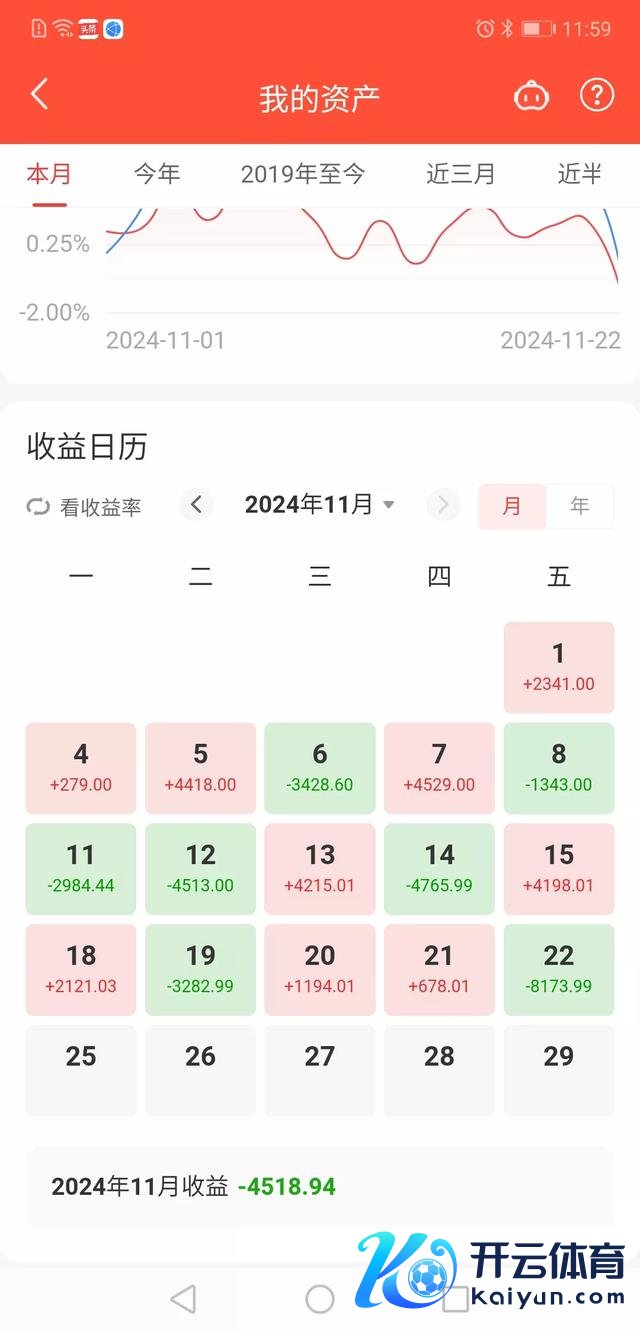The height and width of the screenshot is (1330, 640).
Task: Go to previous month in calendar
Action: 196,505
